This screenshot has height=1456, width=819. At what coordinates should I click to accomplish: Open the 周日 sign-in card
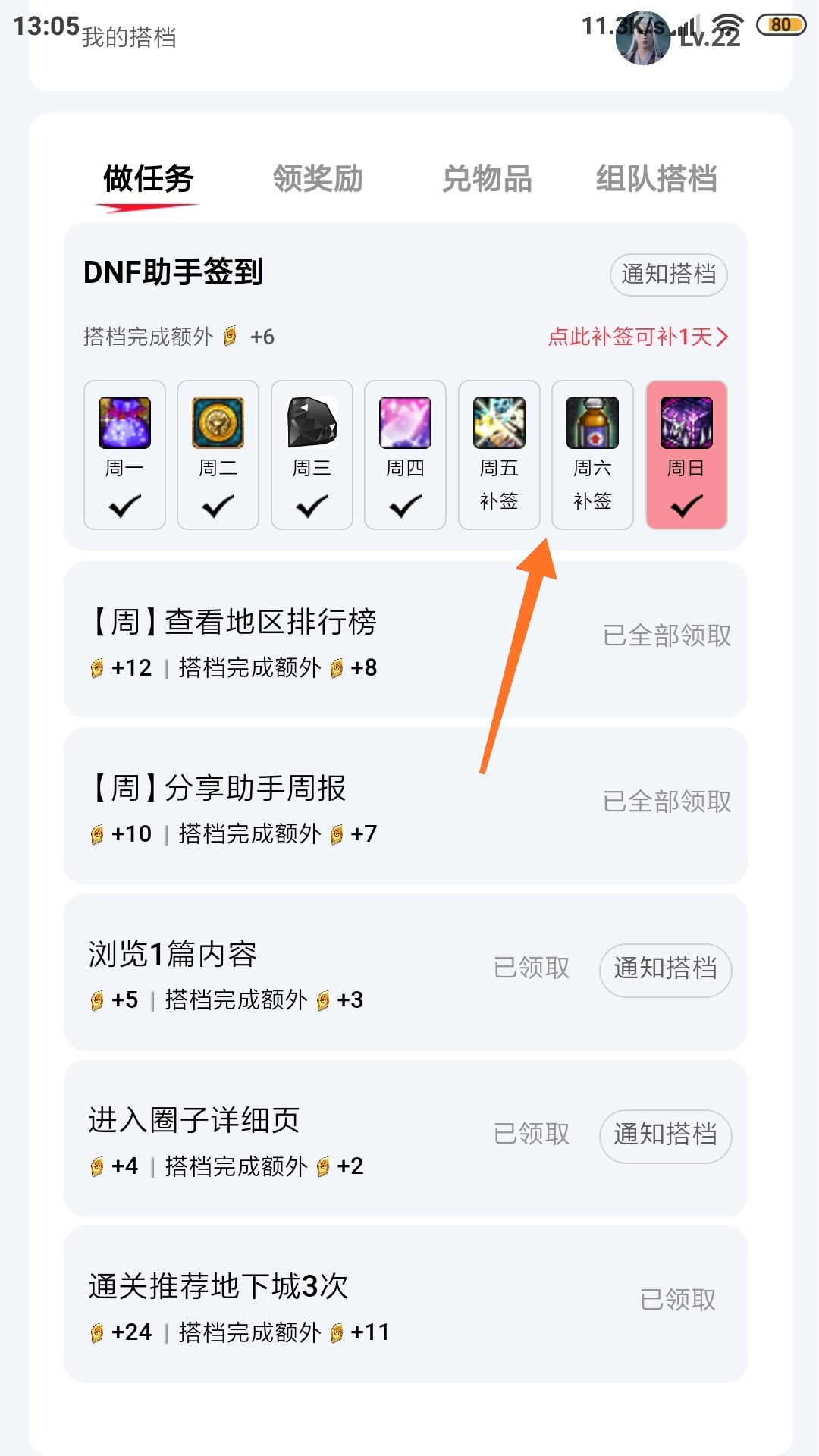pos(686,455)
